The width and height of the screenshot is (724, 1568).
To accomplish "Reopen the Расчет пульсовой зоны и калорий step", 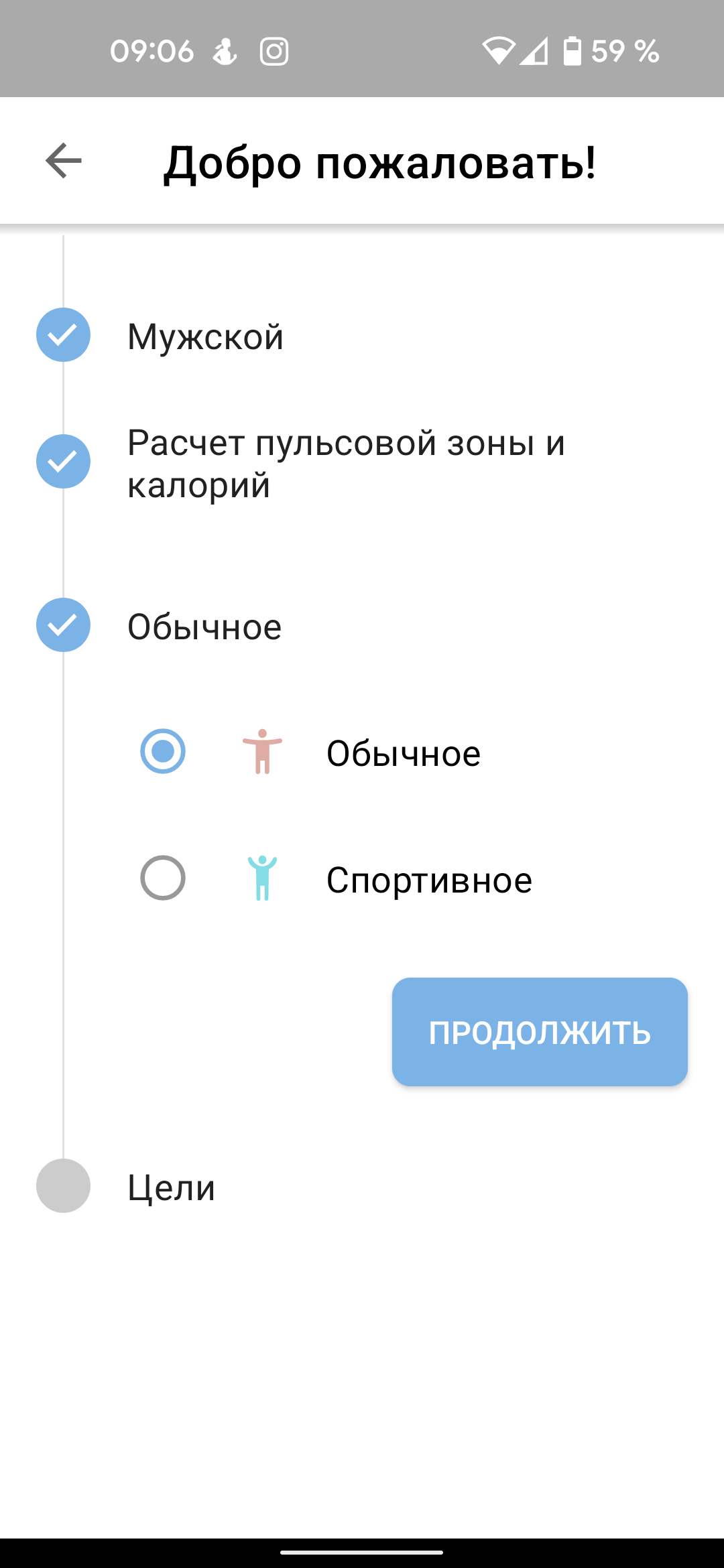I will coord(345,463).
